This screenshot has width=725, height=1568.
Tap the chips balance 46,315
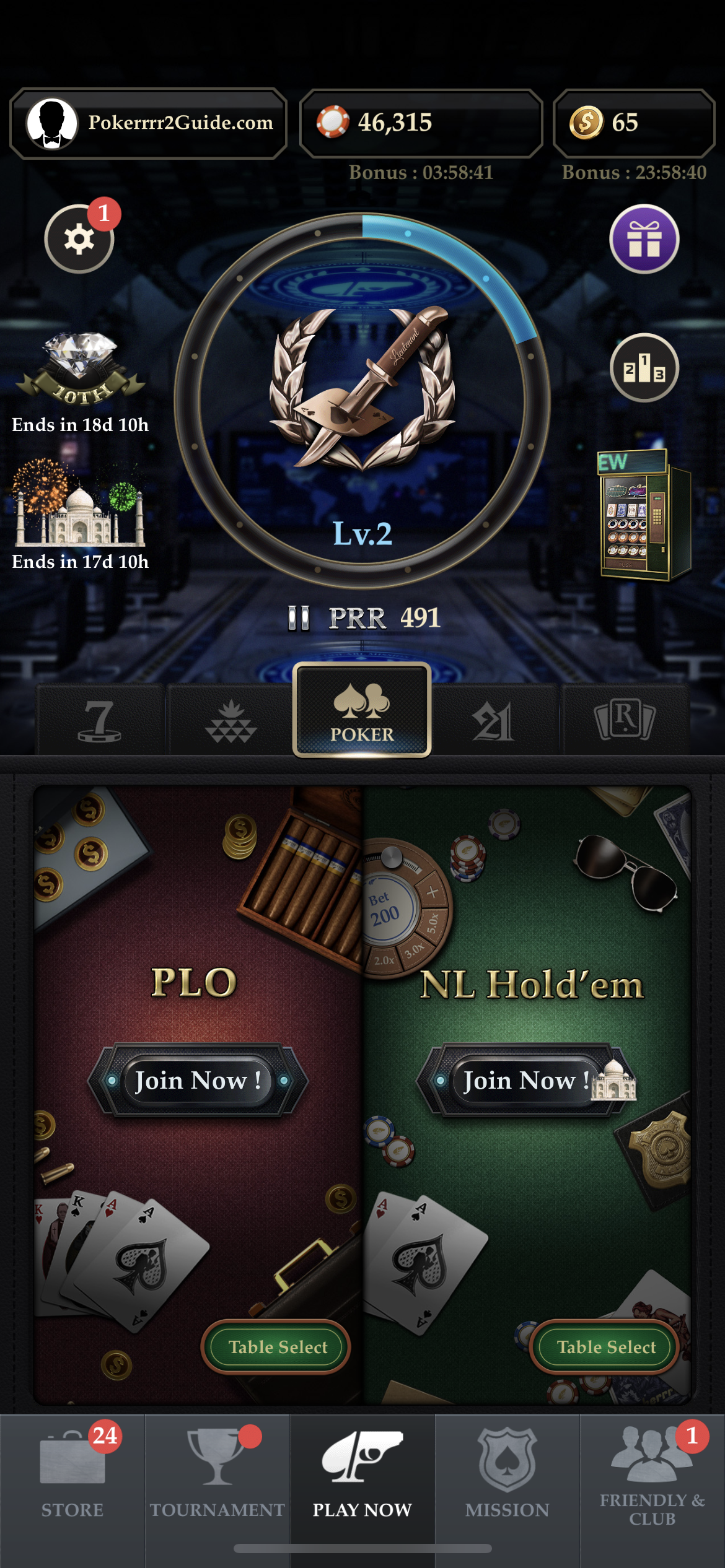tap(421, 123)
